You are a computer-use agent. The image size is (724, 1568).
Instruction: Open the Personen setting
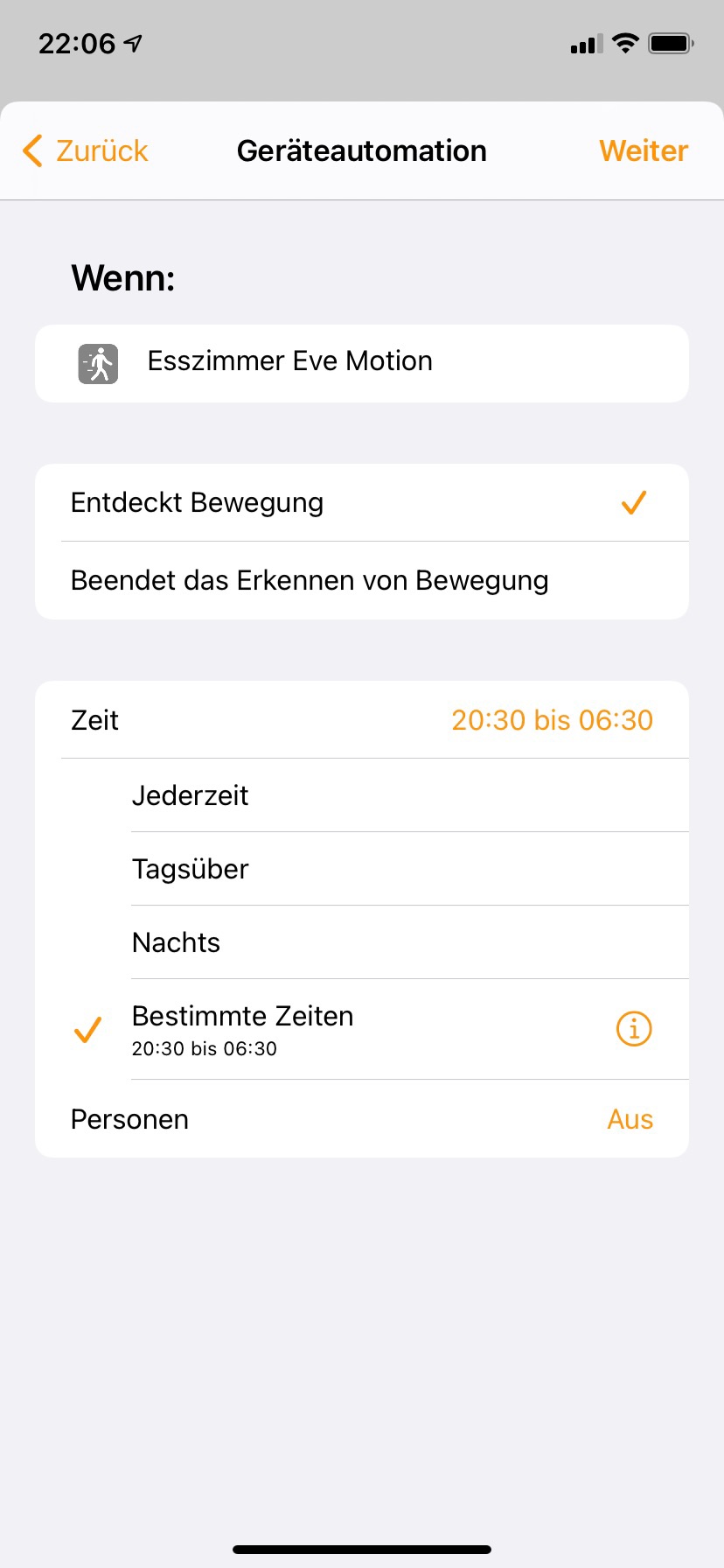point(361,1119)
